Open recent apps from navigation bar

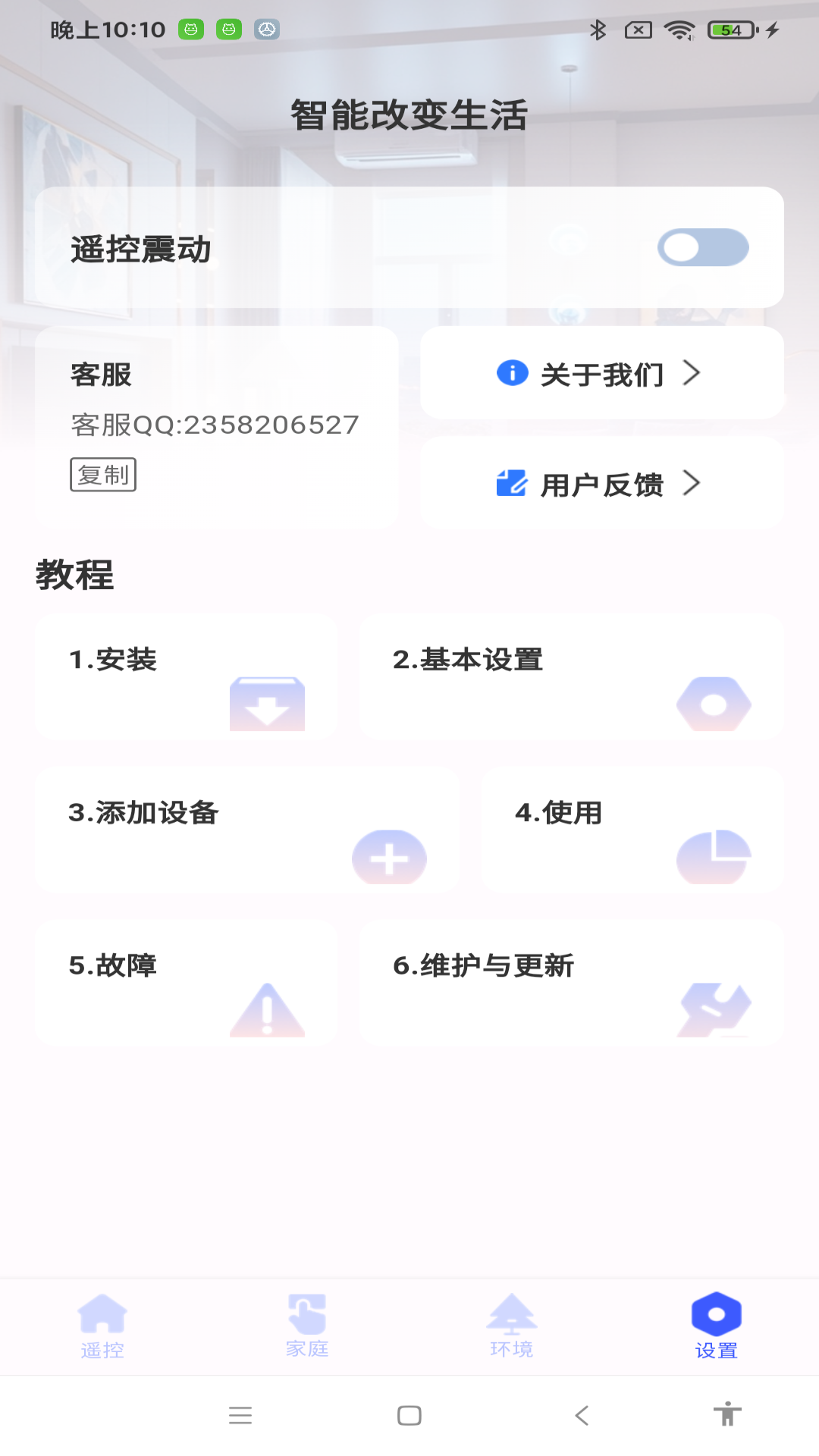pyautogui.click(x=240, y=1415)
